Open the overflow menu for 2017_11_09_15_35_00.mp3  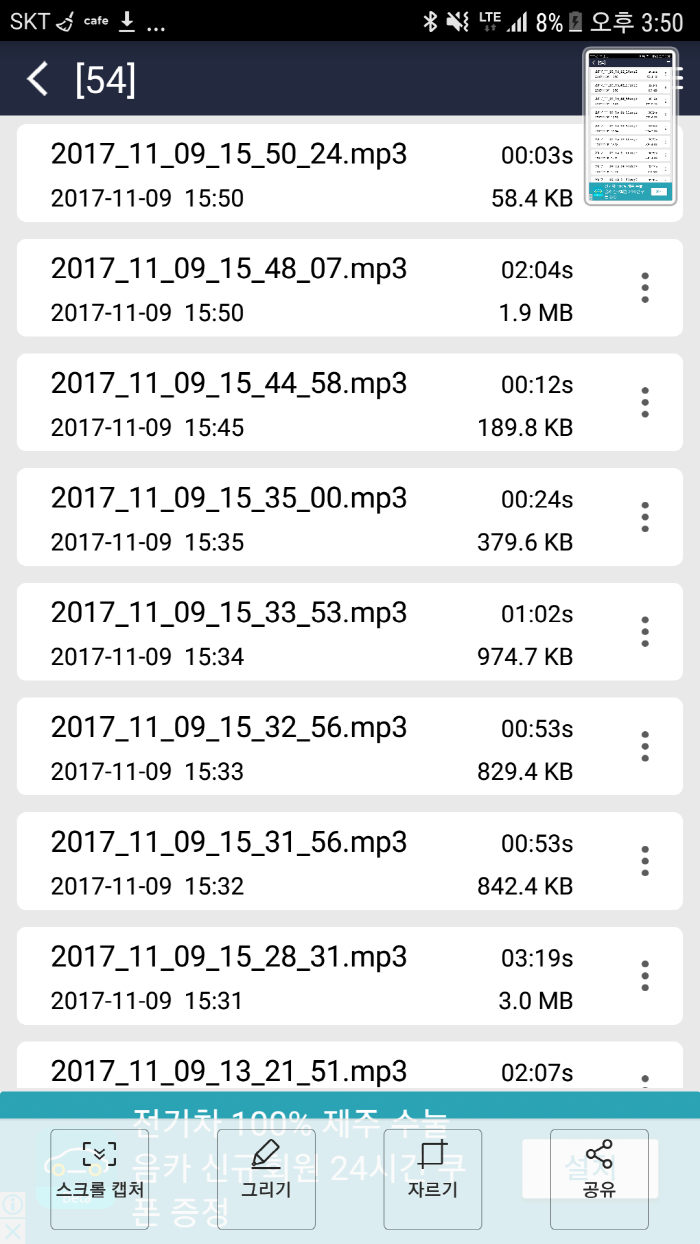[x=645, y=517]
